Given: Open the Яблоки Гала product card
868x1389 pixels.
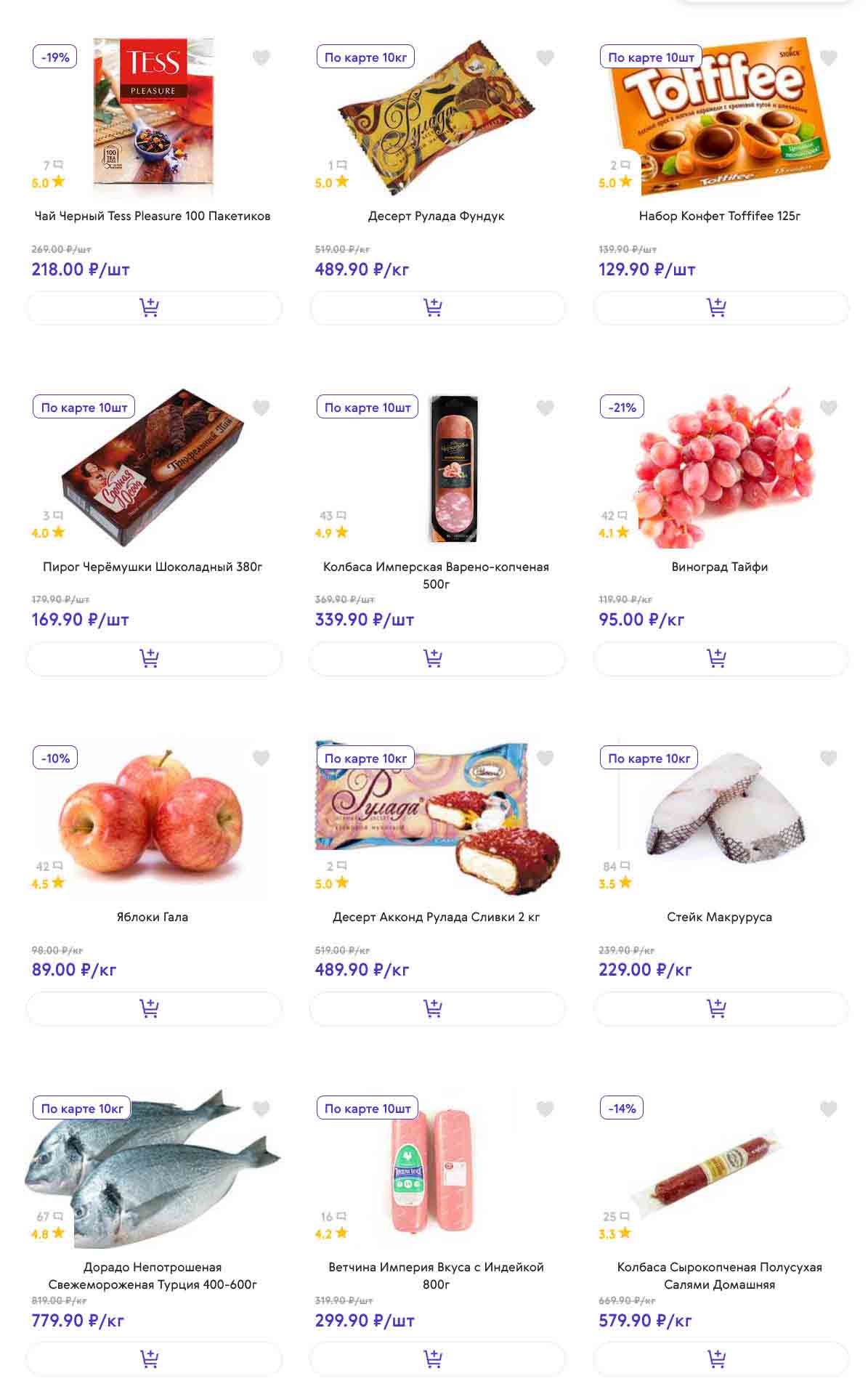Looking at the screenshot, I should click(x=153, y=917).
